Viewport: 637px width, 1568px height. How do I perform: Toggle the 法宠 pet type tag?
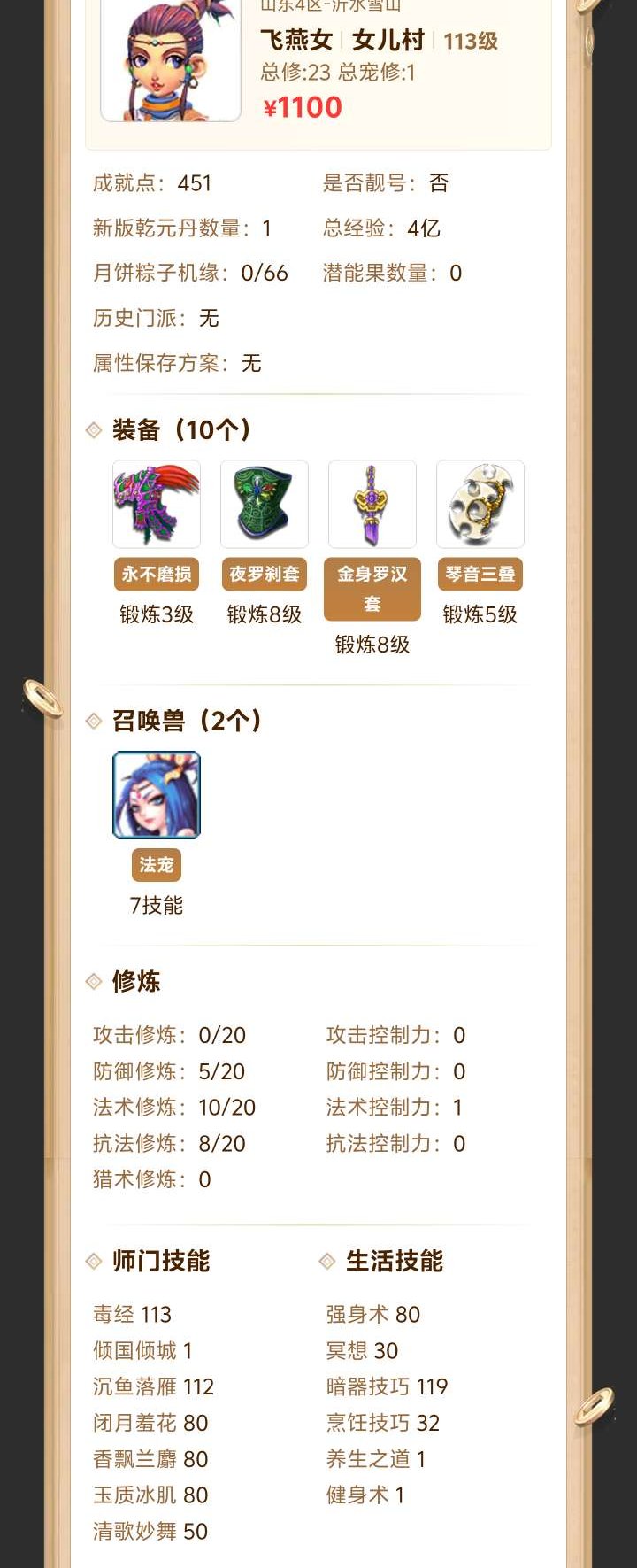(157, 866)
